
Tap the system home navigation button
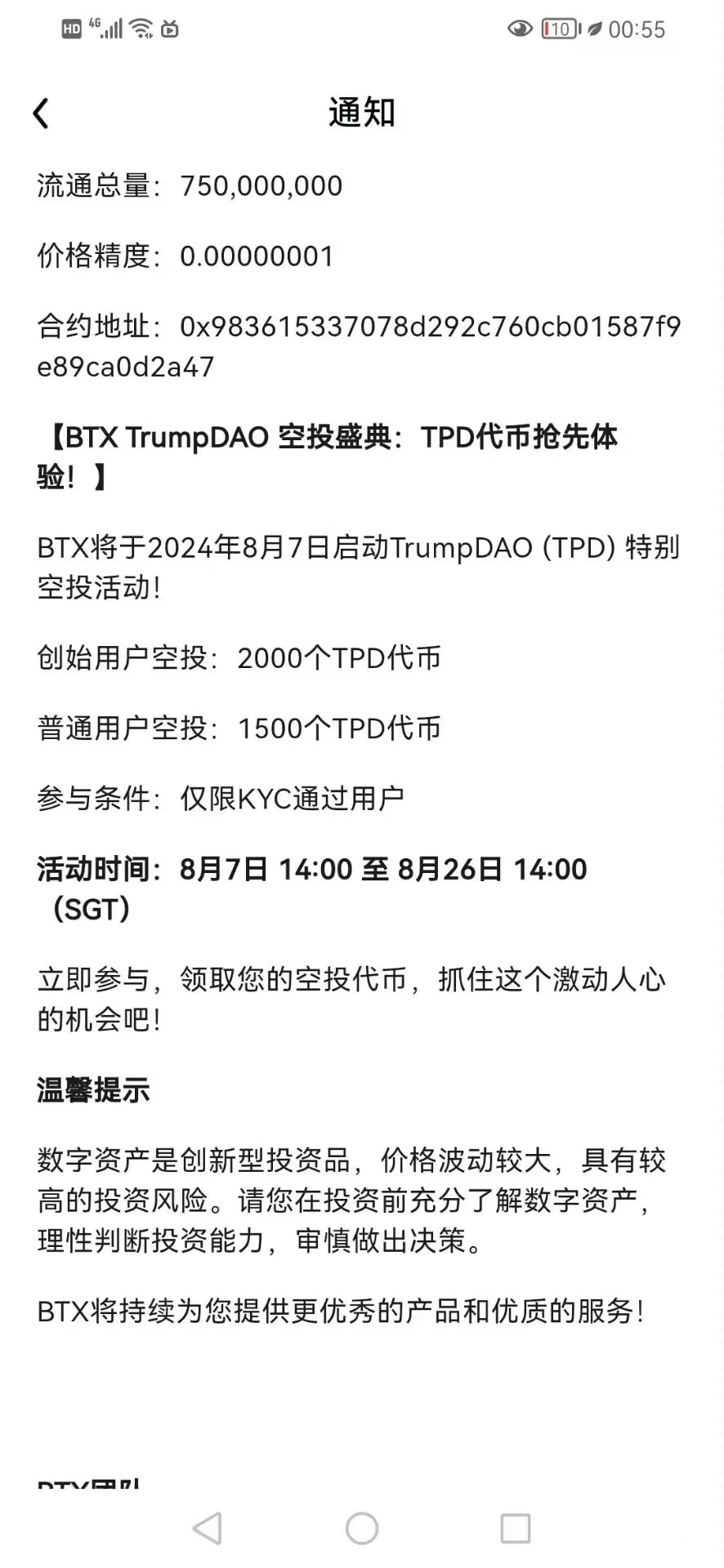coord(362,1528)
